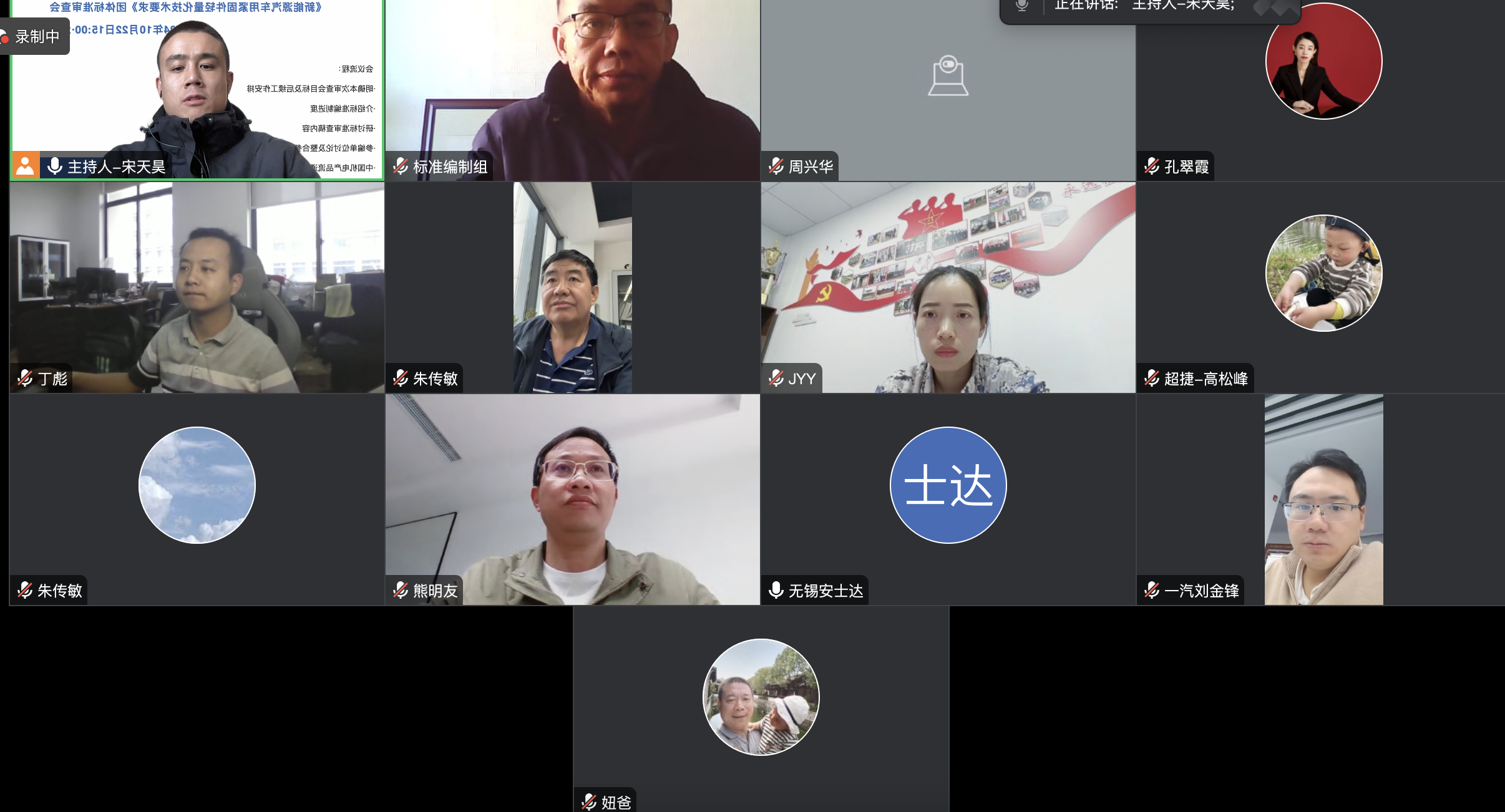Select 丁彪's video tile
The image size is (1505, 812).
(197, 287)
